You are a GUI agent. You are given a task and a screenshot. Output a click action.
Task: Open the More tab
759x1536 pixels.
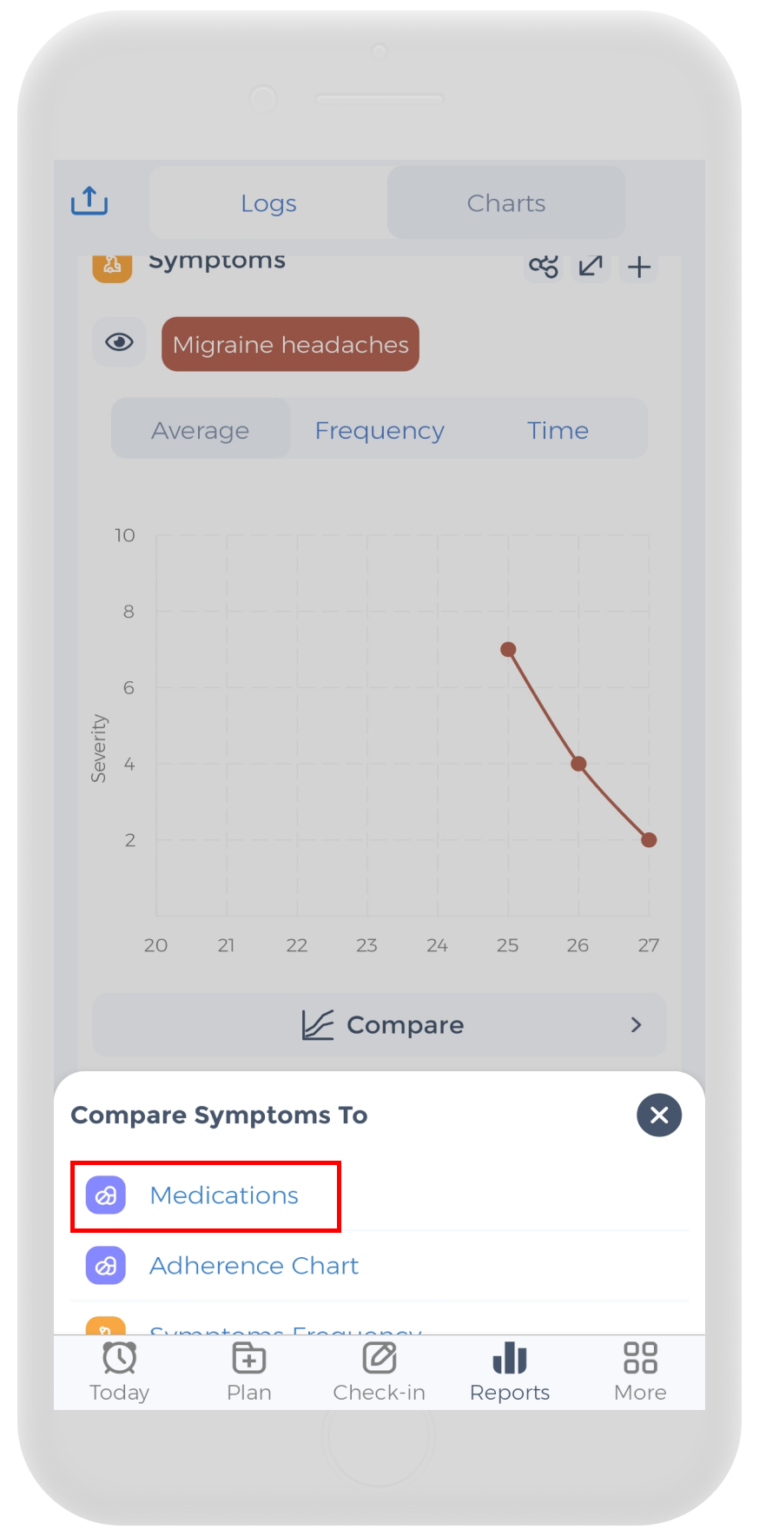tap(640, 1373)
